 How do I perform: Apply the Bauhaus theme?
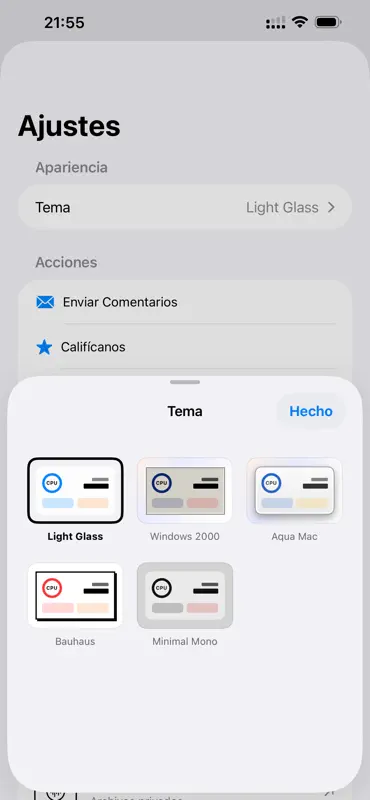coord(75,595)
